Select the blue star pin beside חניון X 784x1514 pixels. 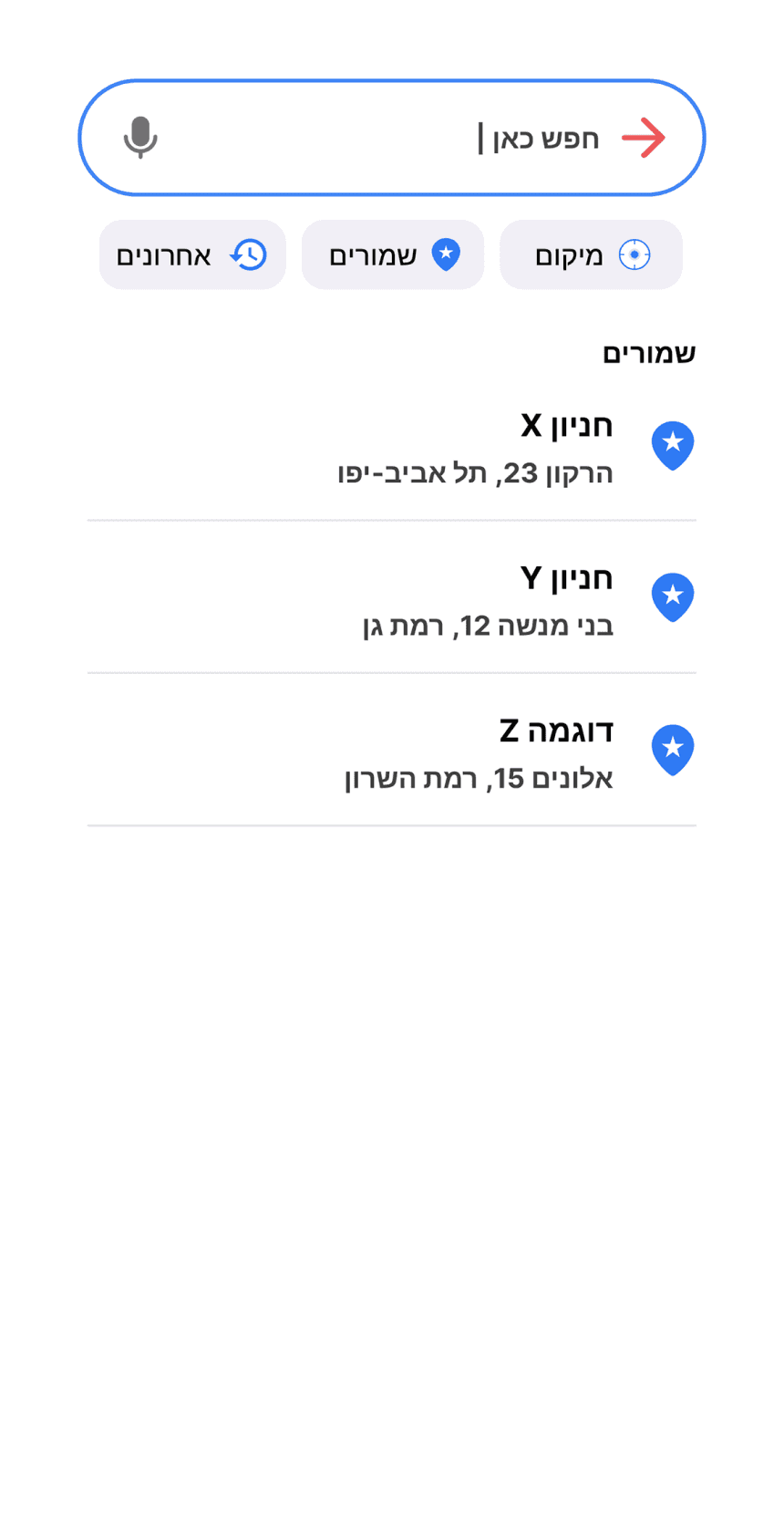[x=673, y=445]
